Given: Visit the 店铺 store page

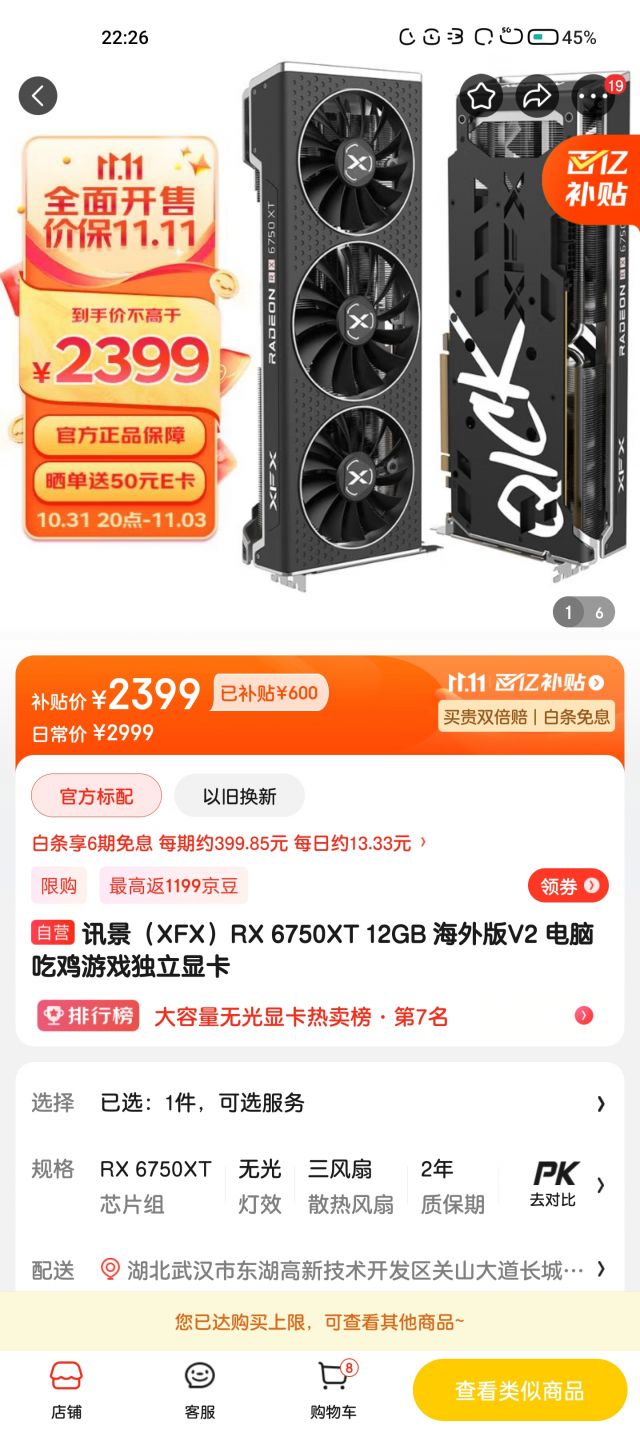Looking at the screenshot, I should coord(66,1391).
